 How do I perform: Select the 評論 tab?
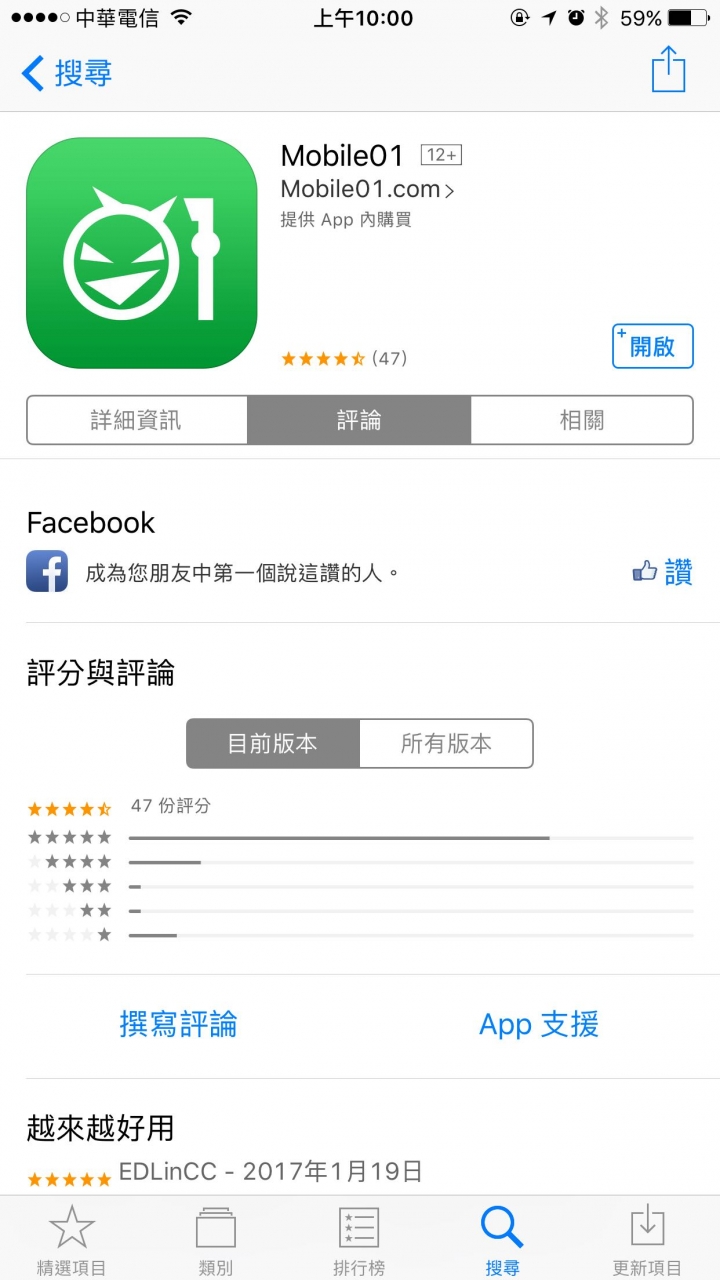[359, 420]
